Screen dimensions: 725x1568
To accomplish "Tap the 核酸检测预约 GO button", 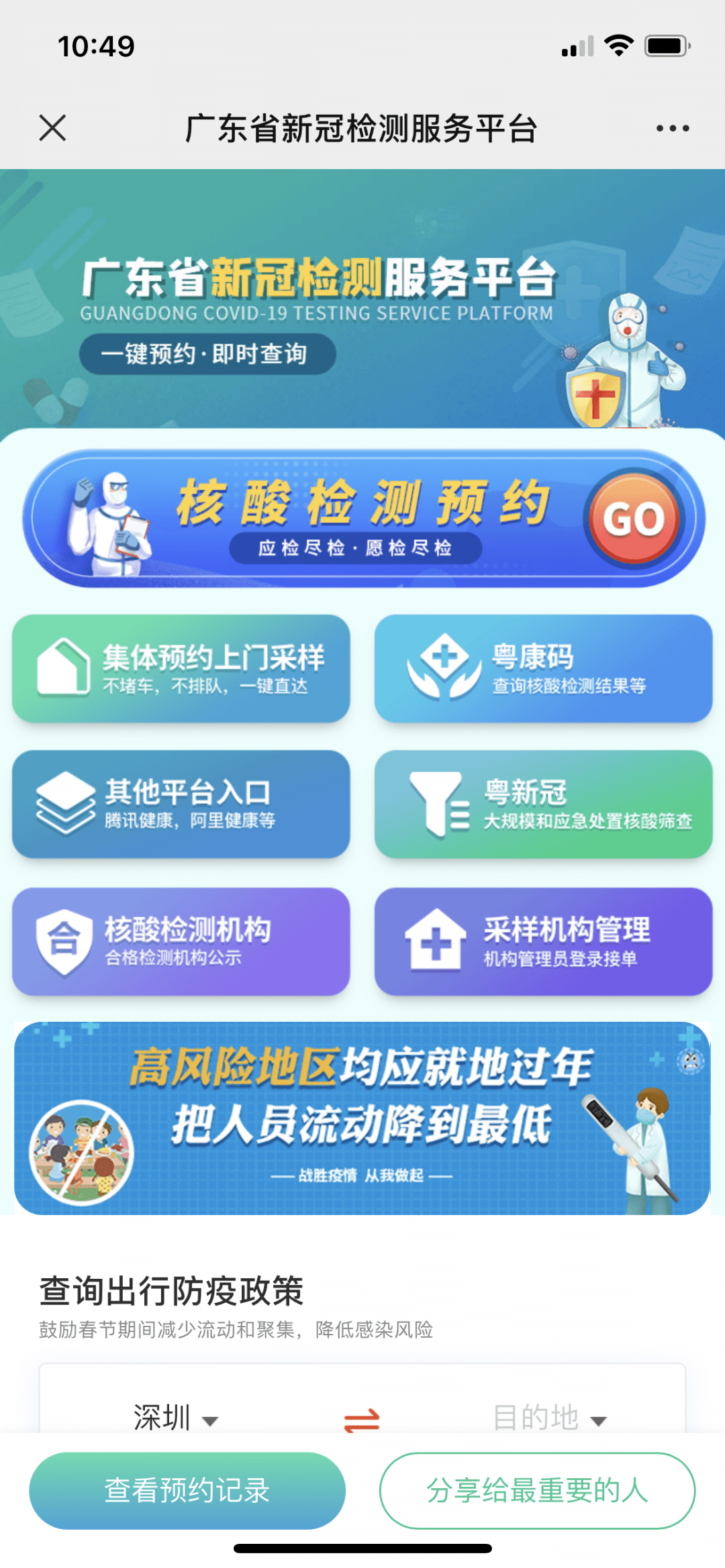I will point(634,518).
